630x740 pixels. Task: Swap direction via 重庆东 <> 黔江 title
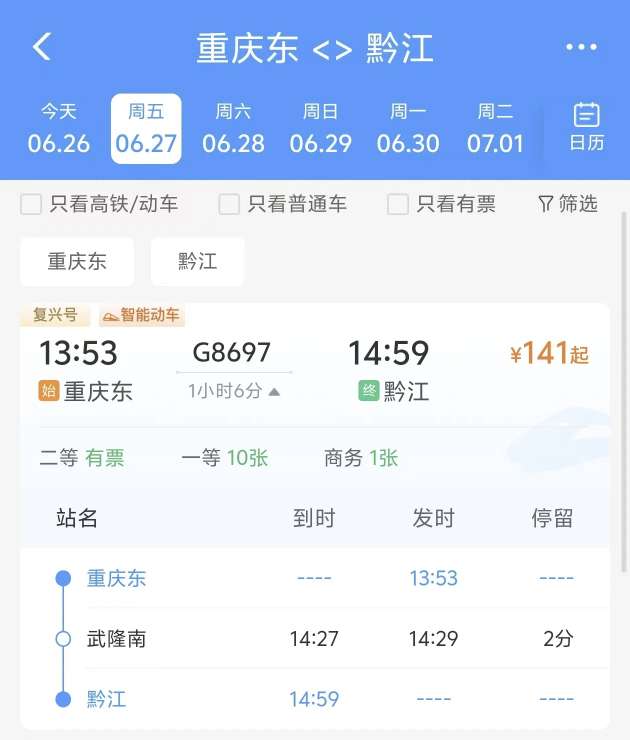315,48
